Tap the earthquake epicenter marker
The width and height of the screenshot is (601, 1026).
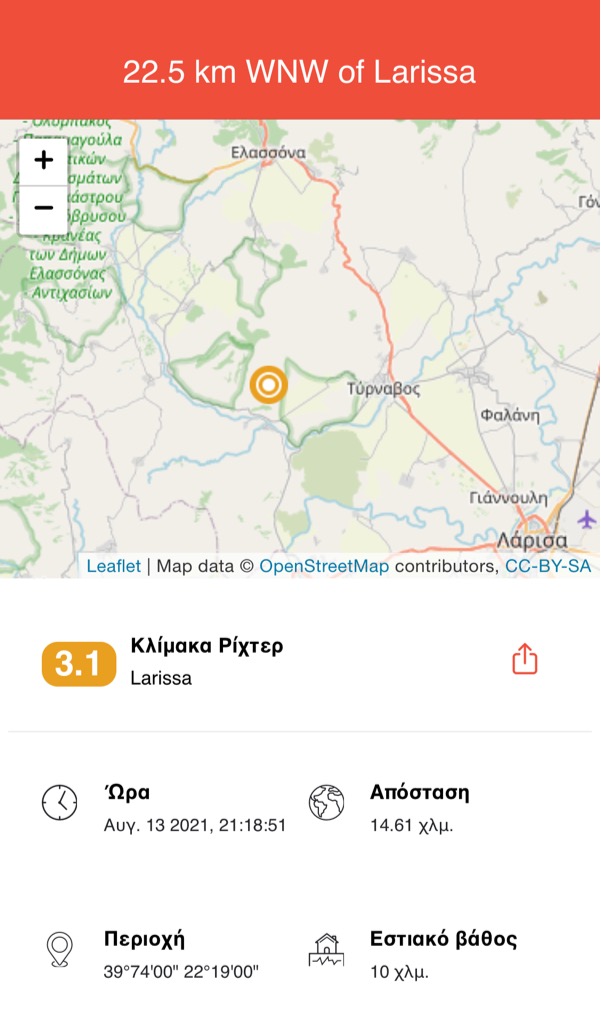(268, 384)
